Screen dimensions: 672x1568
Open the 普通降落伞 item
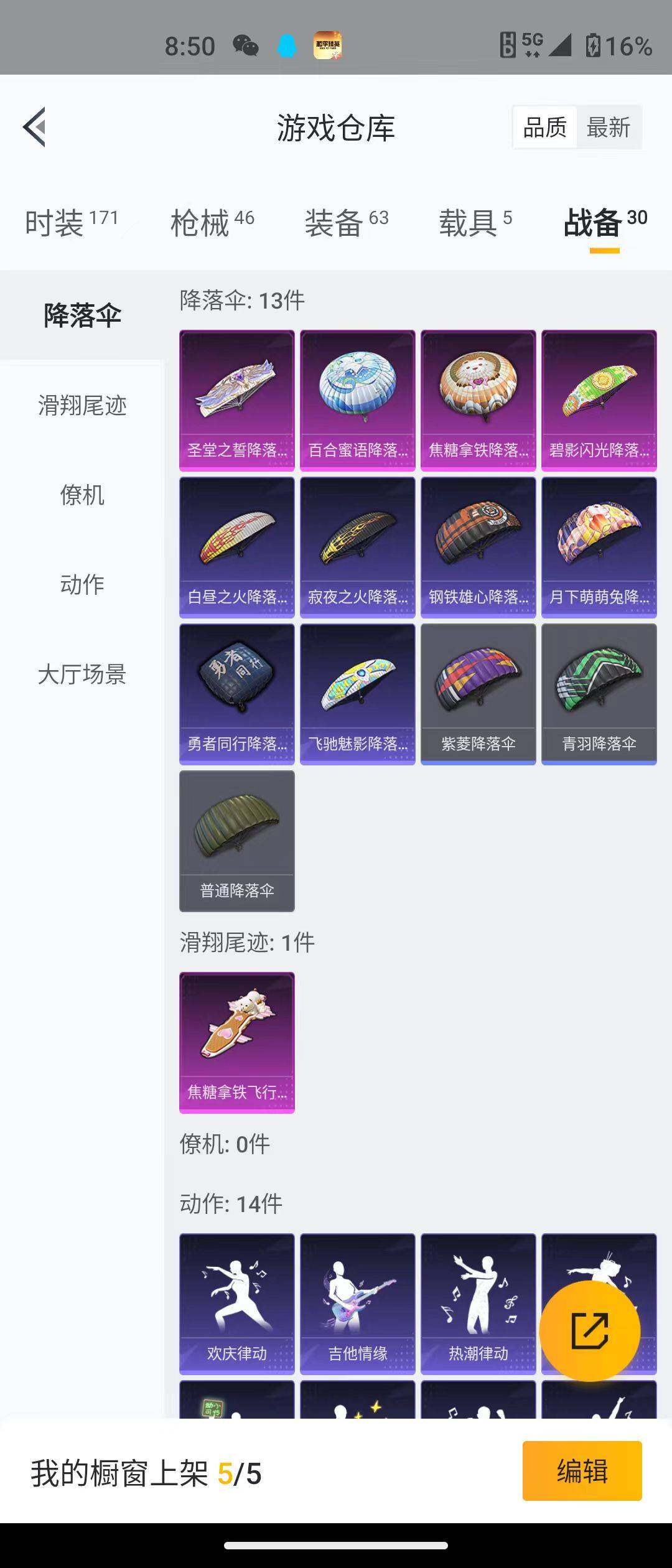[237, 841]
